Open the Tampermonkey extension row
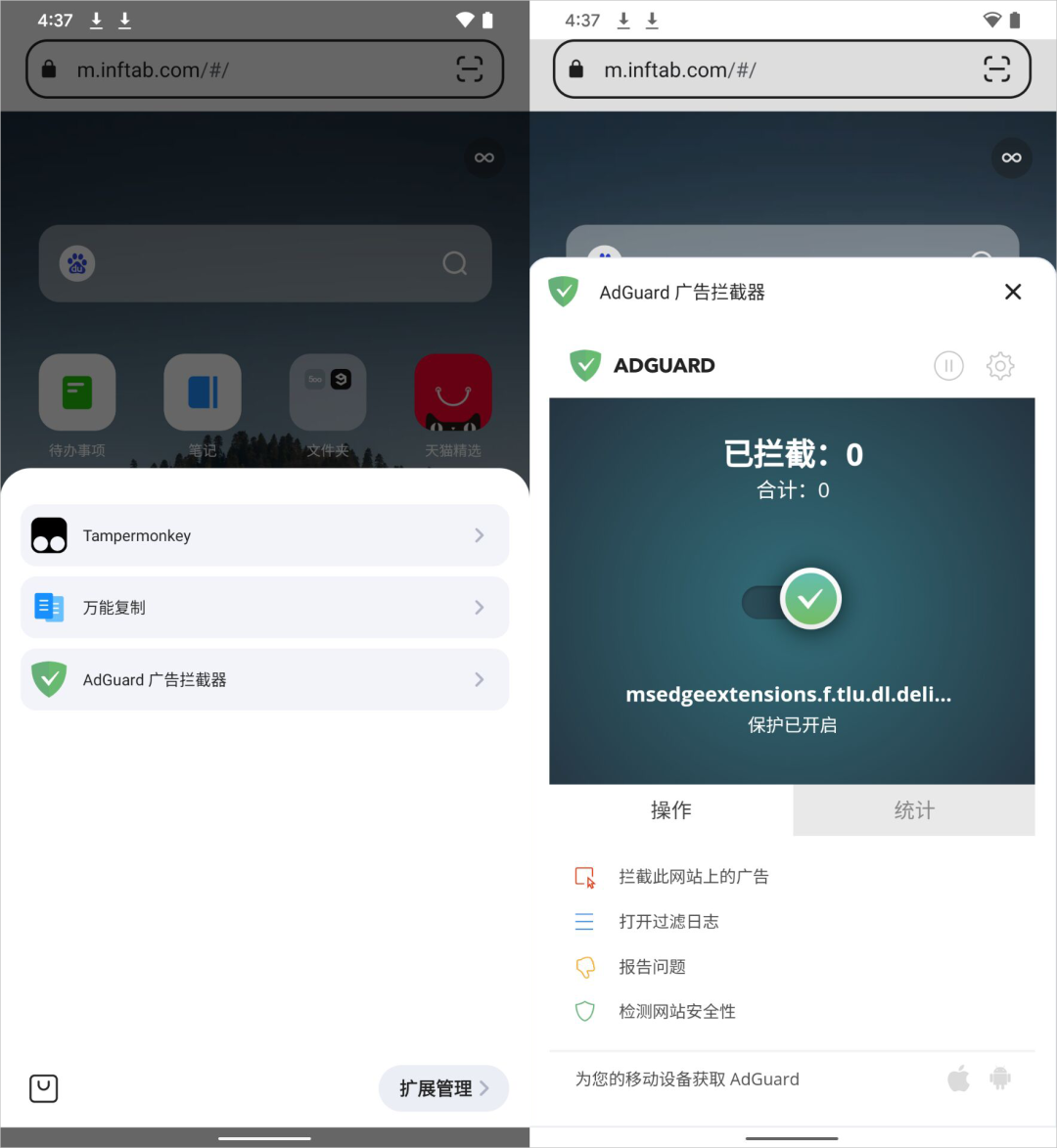The image size is (1057, 1148). pyautogui.click(x=264, y=535)
